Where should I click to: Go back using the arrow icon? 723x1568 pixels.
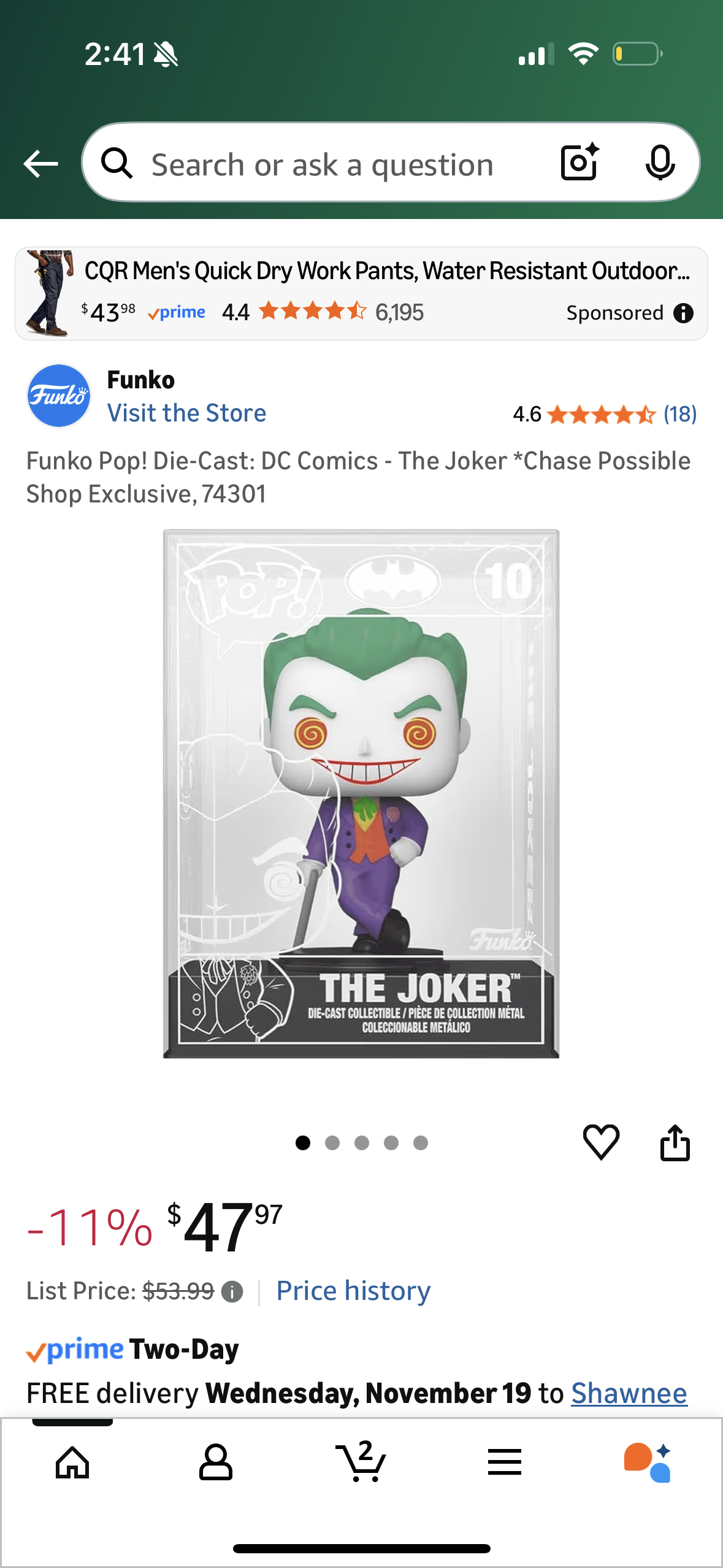tap(40, 164)
